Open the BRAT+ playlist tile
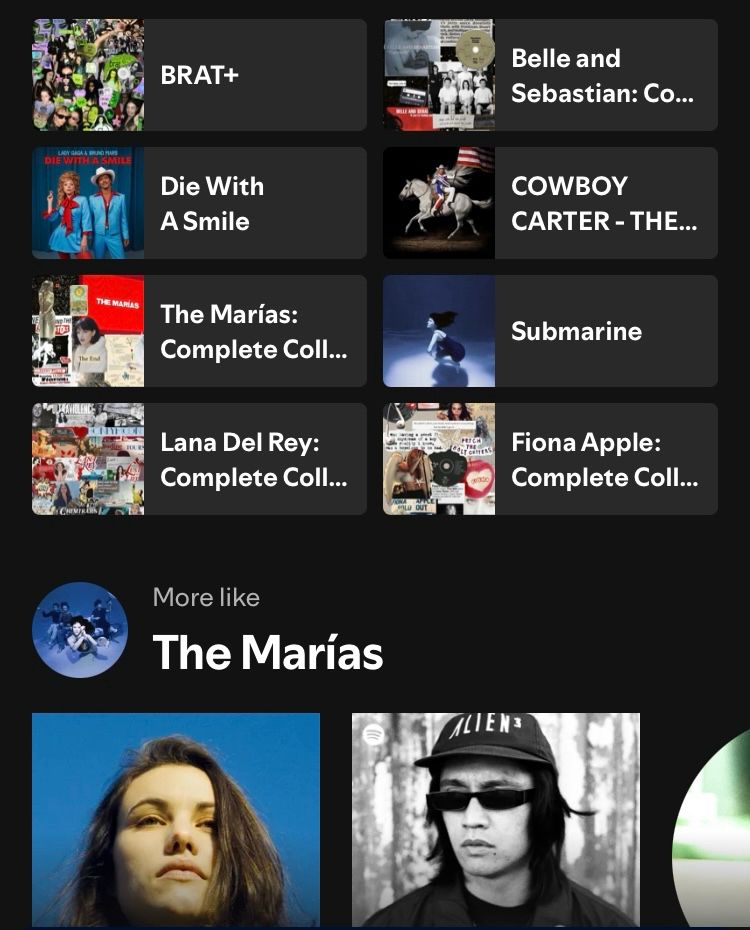This screenshot has width=750, height=930. point(199,75)
